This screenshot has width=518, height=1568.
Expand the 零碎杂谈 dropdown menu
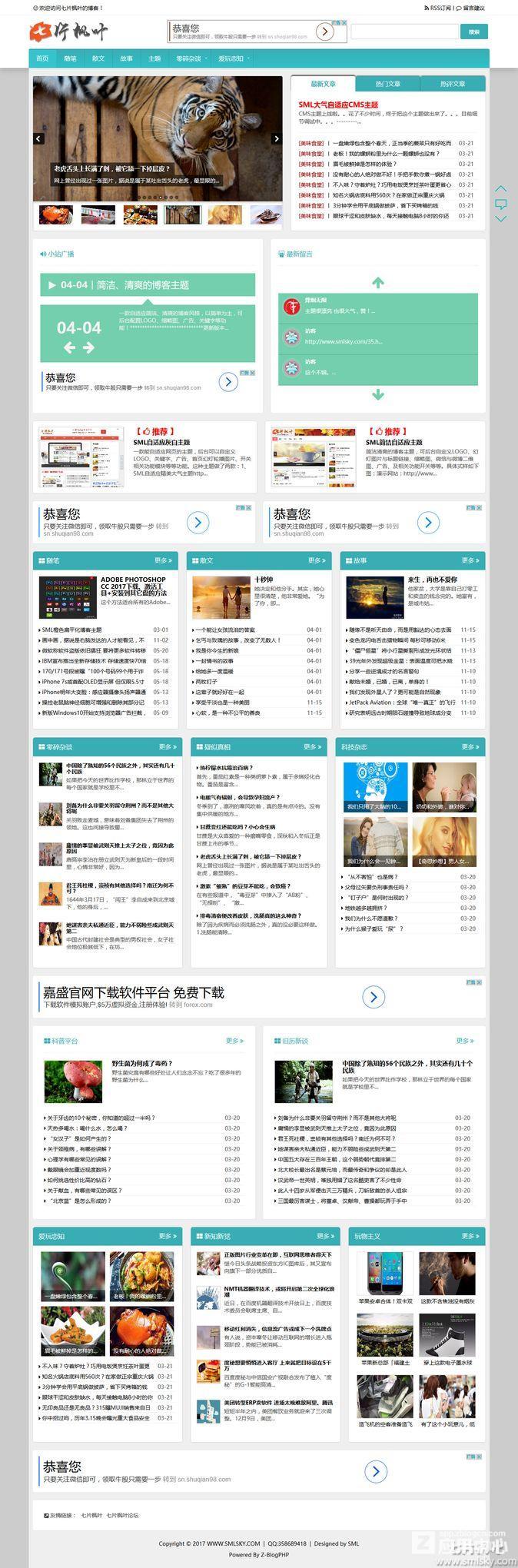(191, 58)
